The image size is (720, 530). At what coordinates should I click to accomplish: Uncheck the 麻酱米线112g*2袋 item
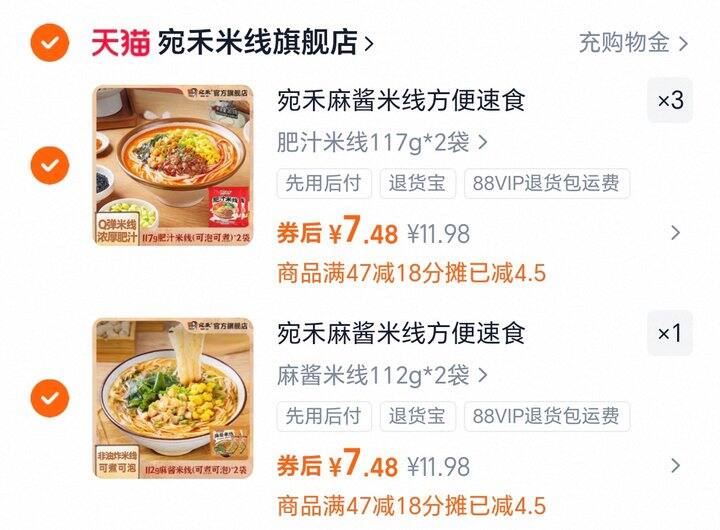[50, 398]
